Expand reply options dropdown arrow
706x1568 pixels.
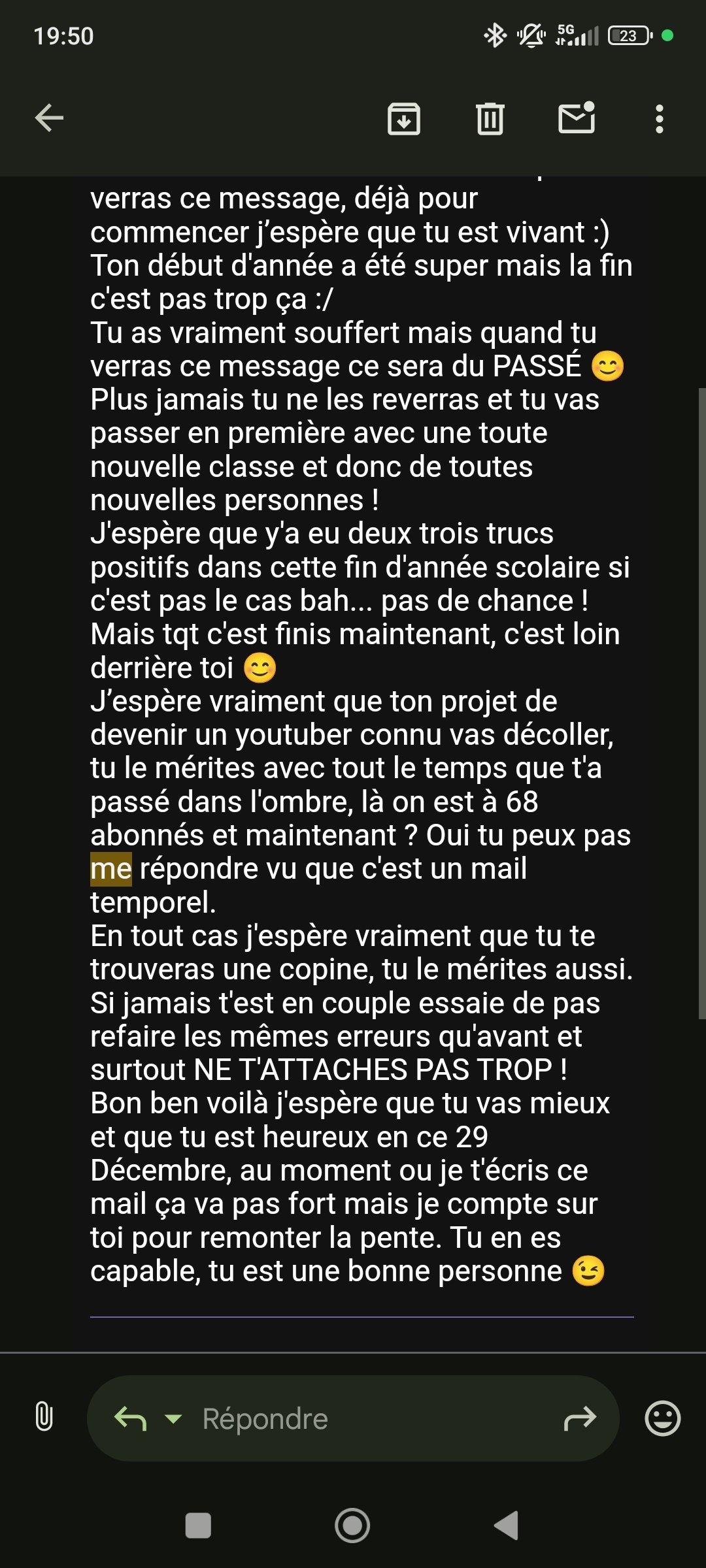pyautogui.click(x=173, y=1418)
